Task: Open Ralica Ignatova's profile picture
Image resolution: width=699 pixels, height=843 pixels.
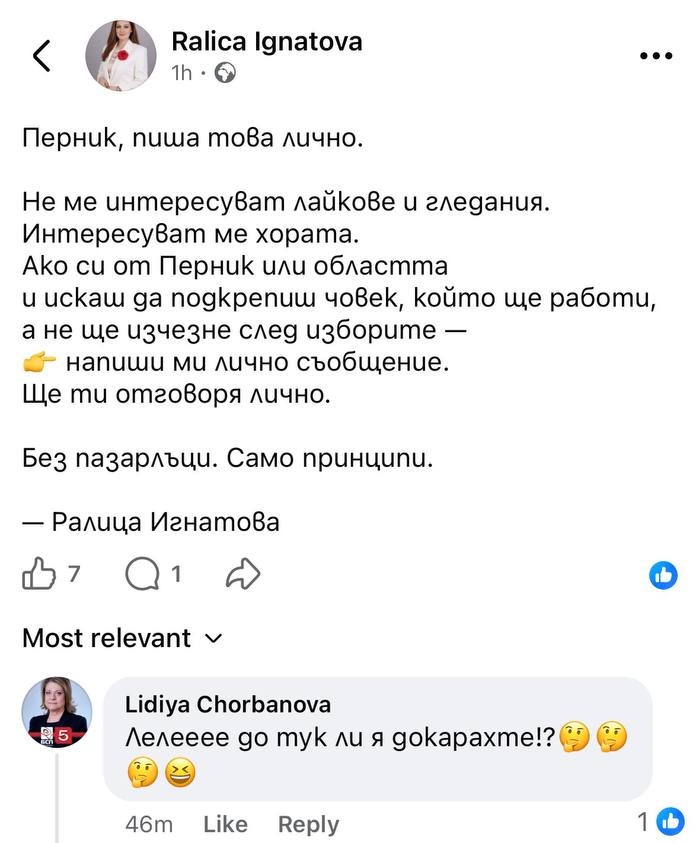Action: tap(120, 55)
